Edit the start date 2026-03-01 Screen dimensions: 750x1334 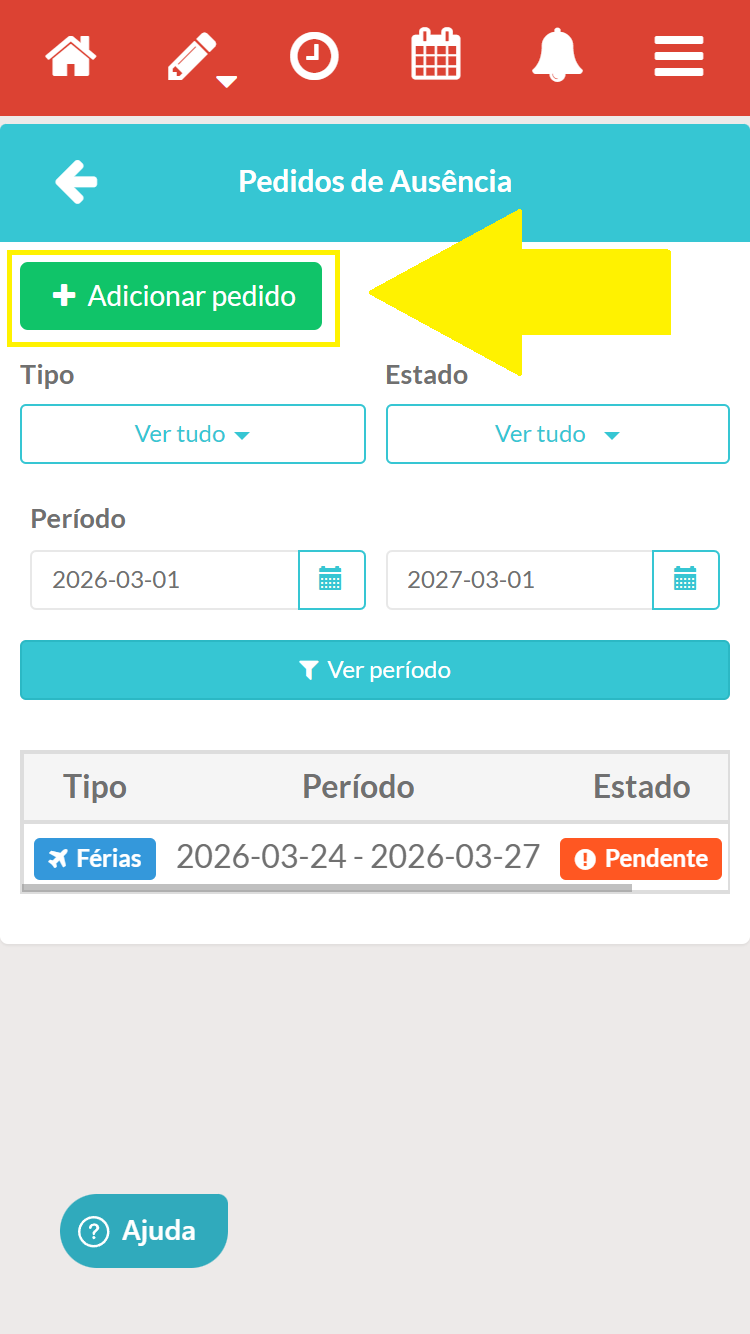[165, 580]
